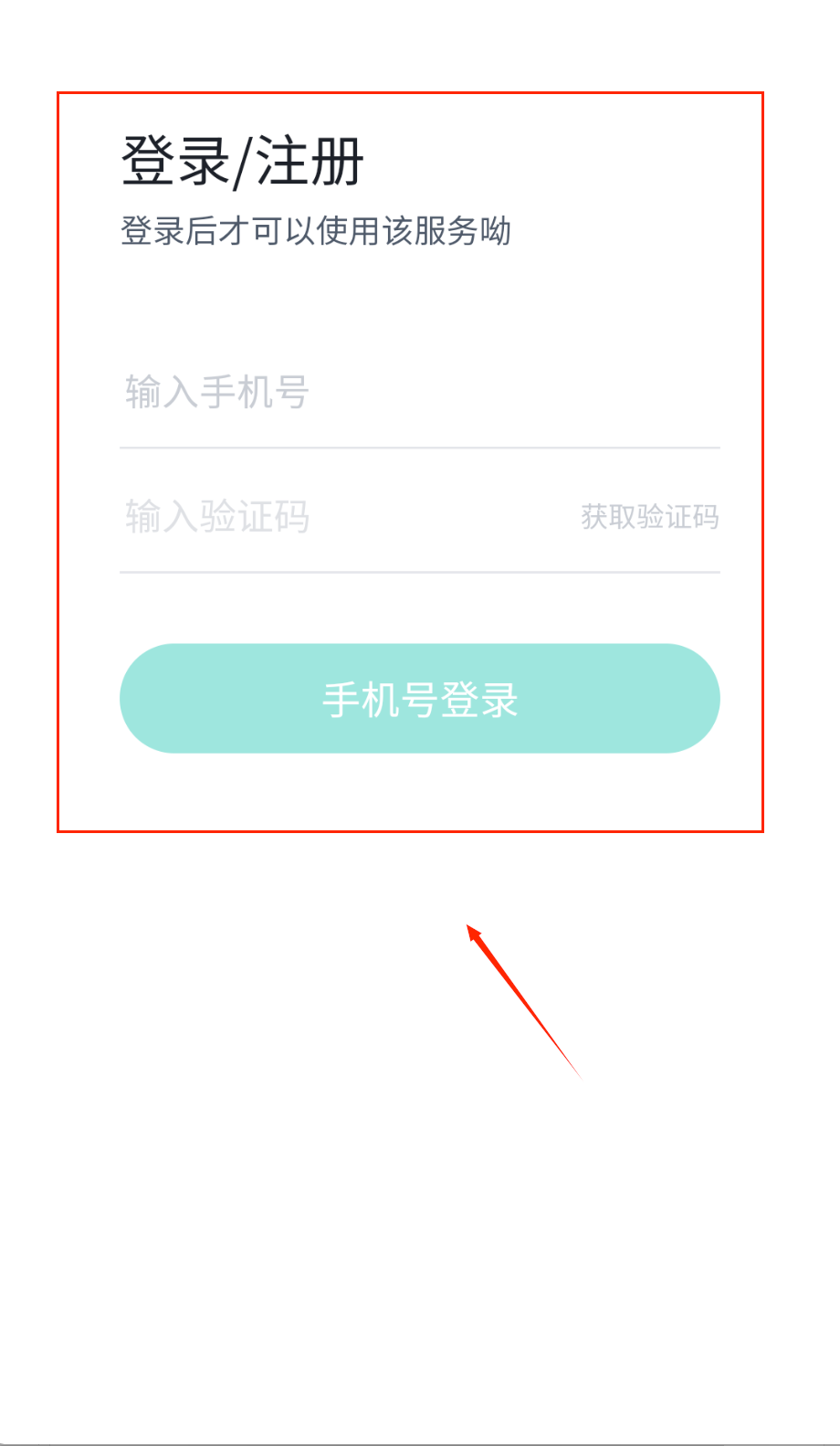840x1446 pixels.
Task: Log in with 手机号登录 button
Action: 419,699
